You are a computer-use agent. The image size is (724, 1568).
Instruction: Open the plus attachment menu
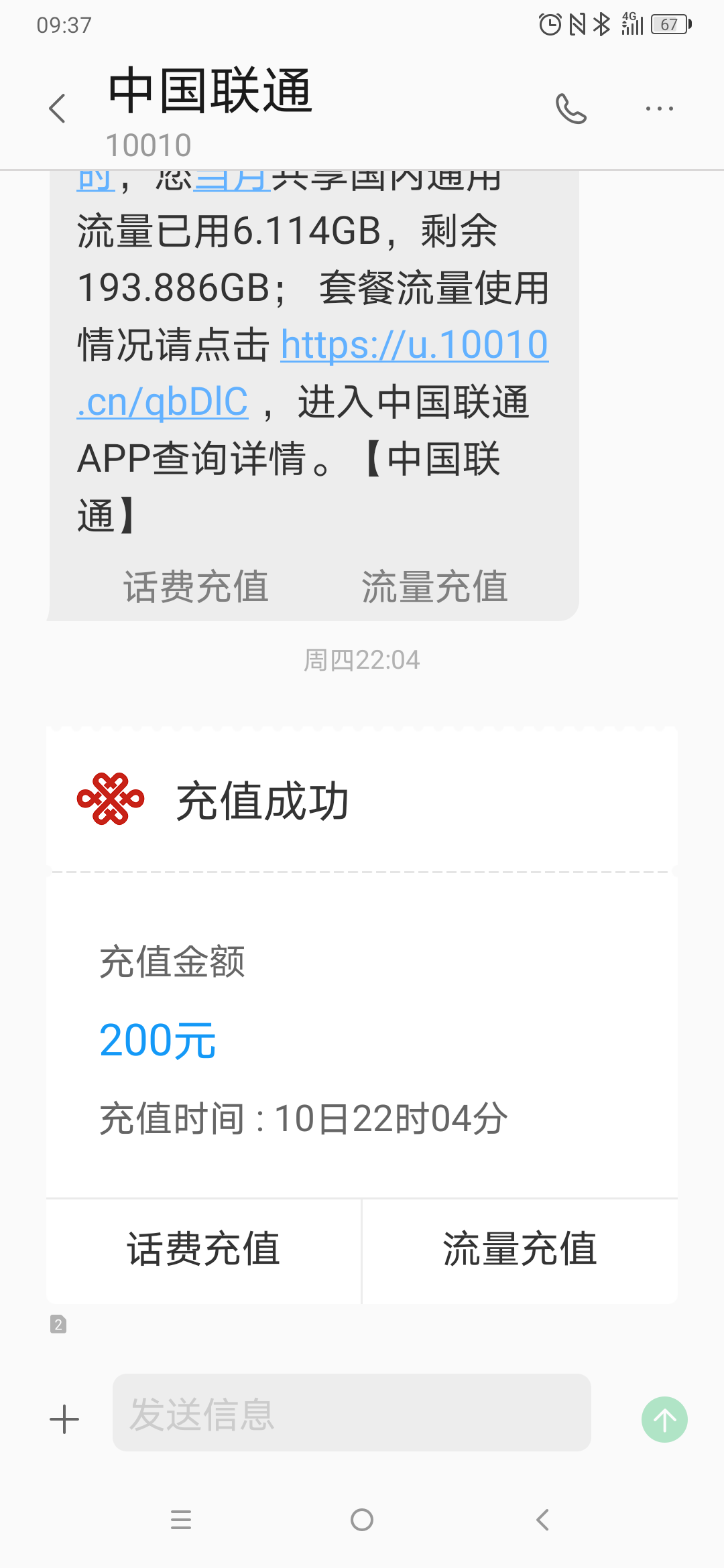coord(64,1419)
